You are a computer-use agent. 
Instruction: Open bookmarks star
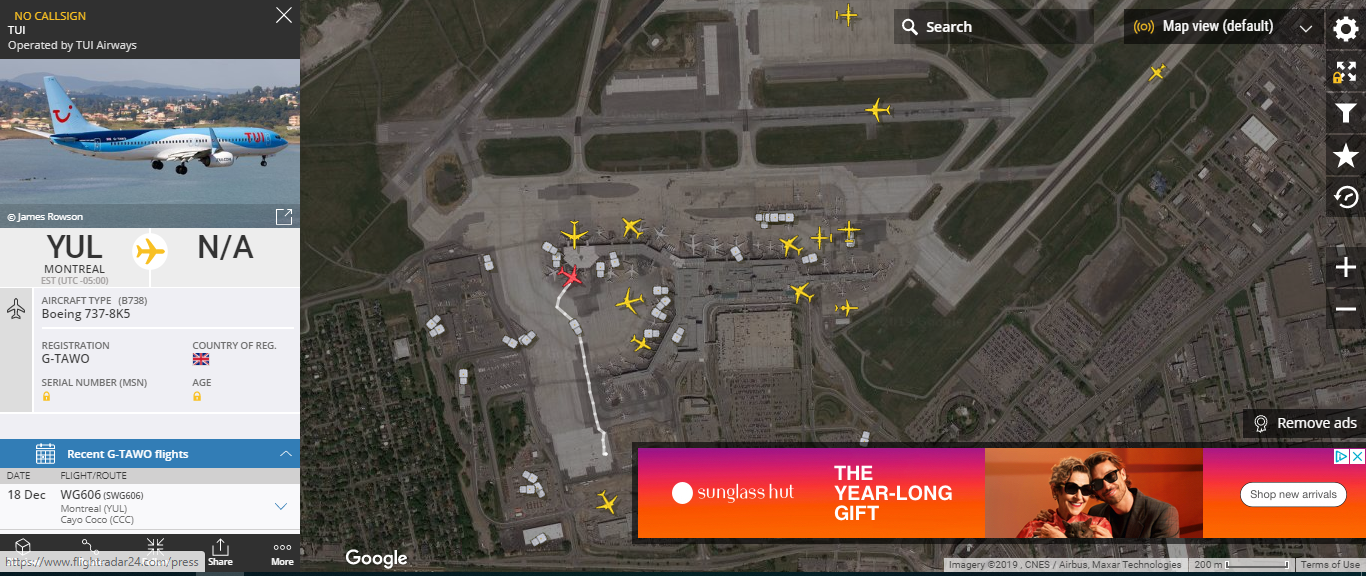1346,155
